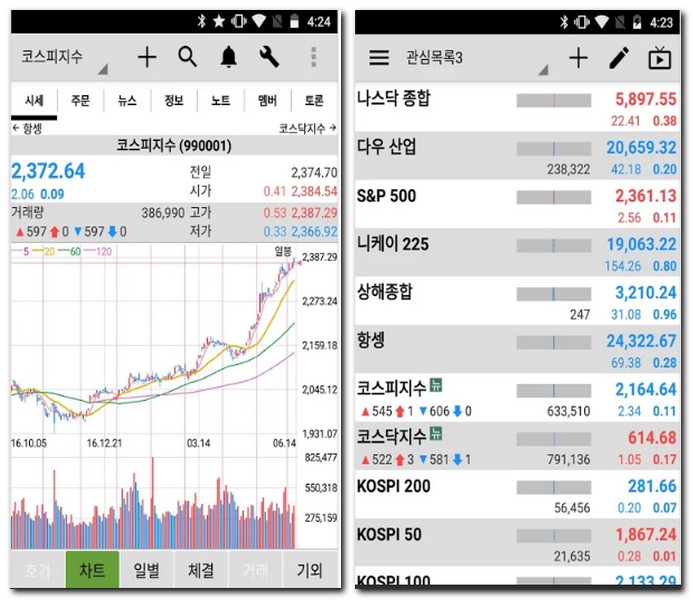Open the notifications bell icon
Image resolution: width=693 pixels, height=600 pixels.
coord(229,57)
